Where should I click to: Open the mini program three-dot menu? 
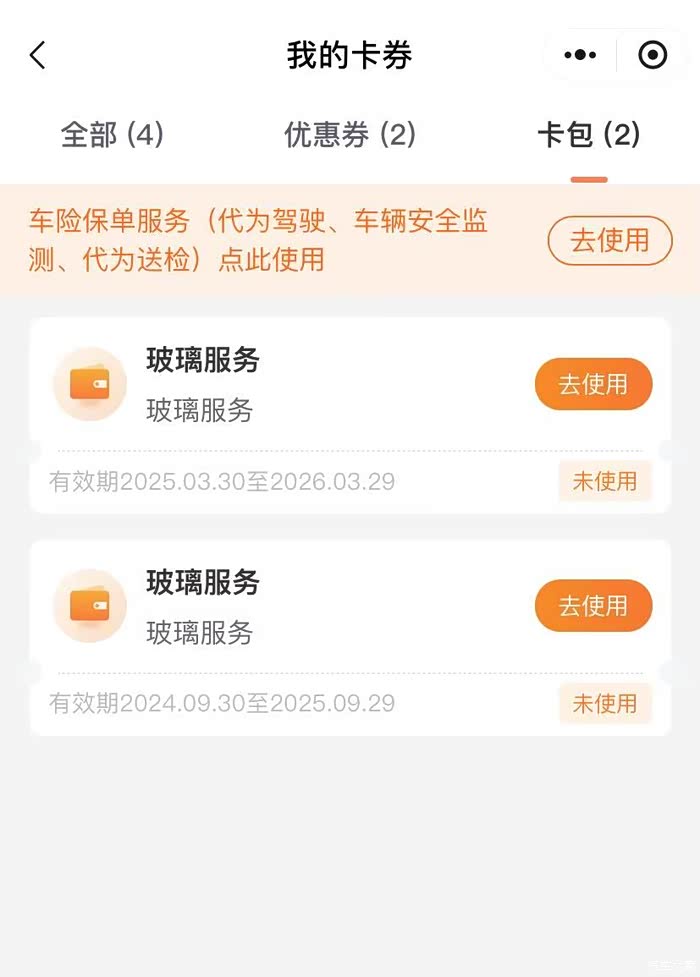(x=580, y=55)
